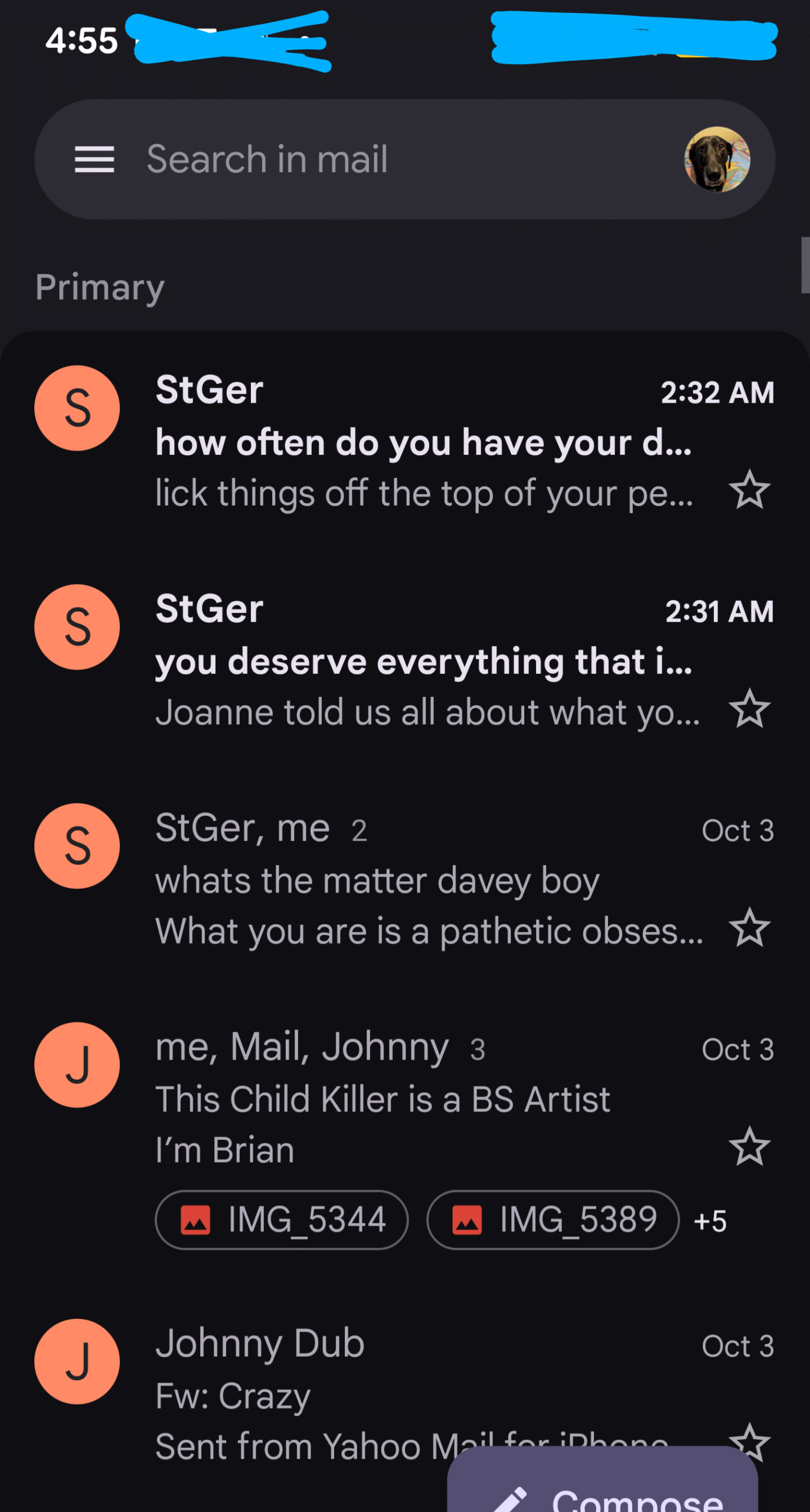Tap the Search in mail field
810x1512 pixels.
384,159
